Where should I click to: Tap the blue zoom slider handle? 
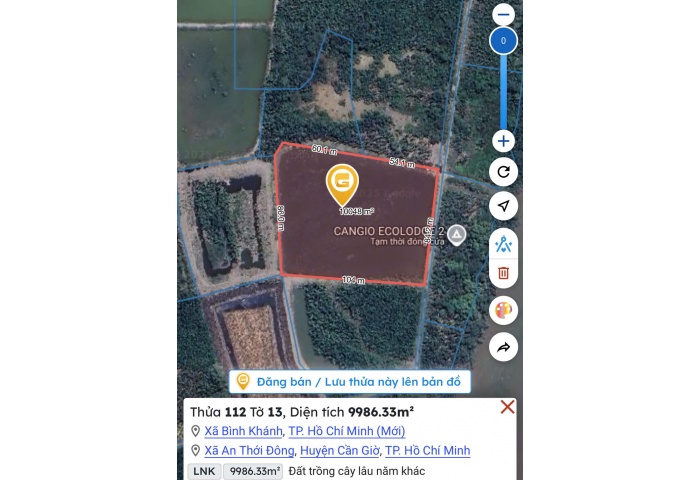coord(503,41)
